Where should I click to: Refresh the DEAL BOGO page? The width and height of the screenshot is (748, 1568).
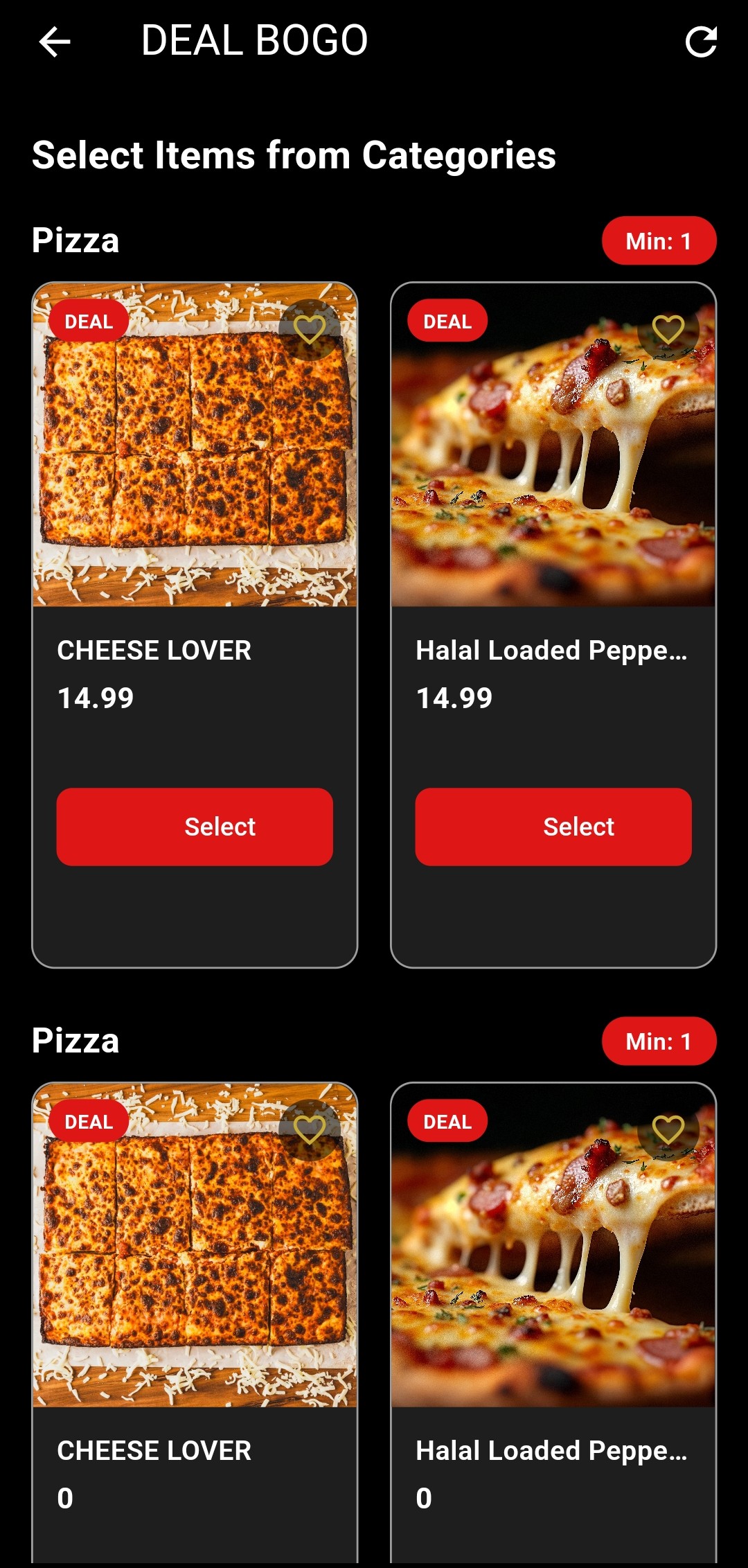(700, 42)
